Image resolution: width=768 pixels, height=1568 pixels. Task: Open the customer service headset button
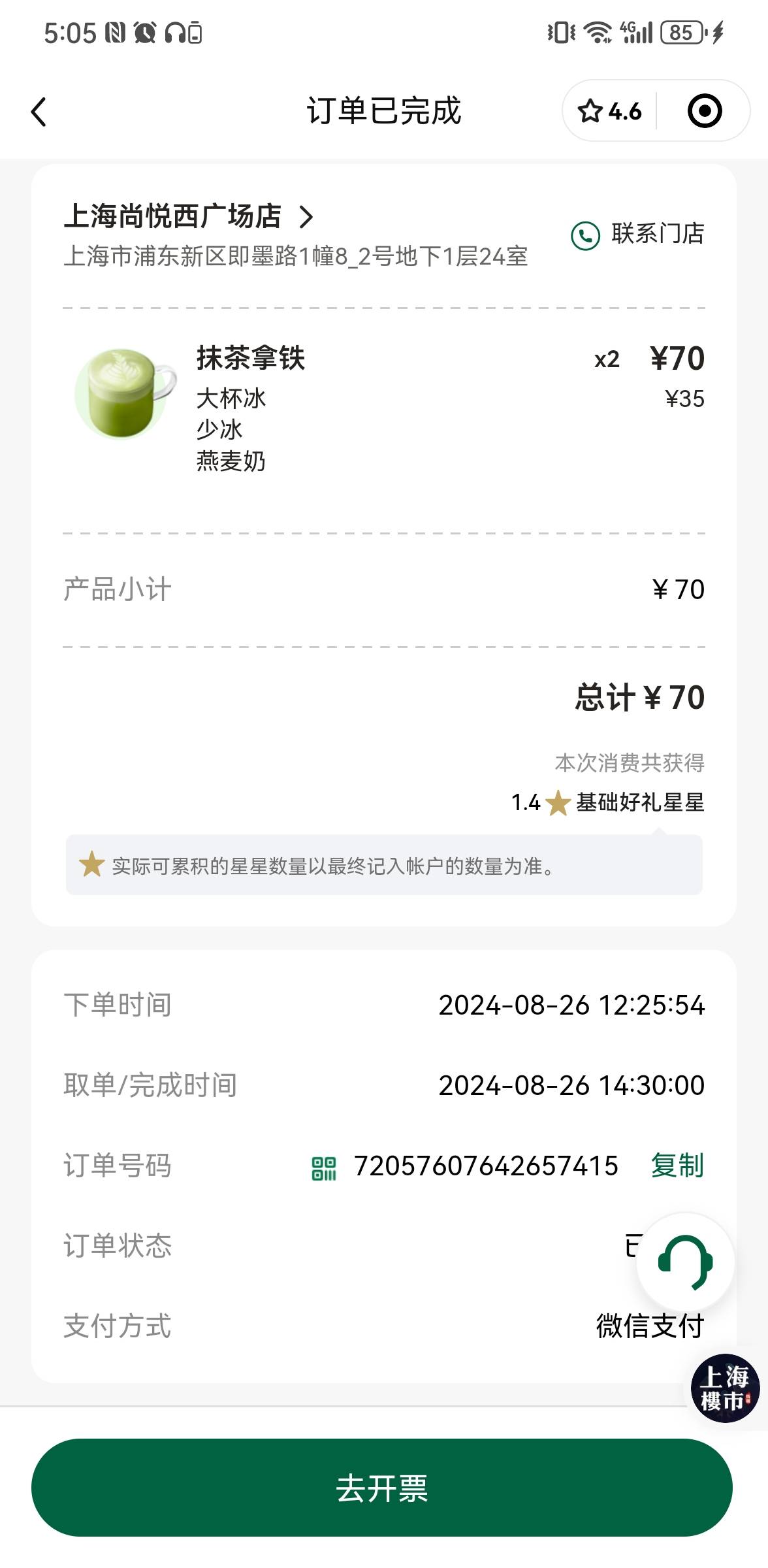tap(685, 1262)
